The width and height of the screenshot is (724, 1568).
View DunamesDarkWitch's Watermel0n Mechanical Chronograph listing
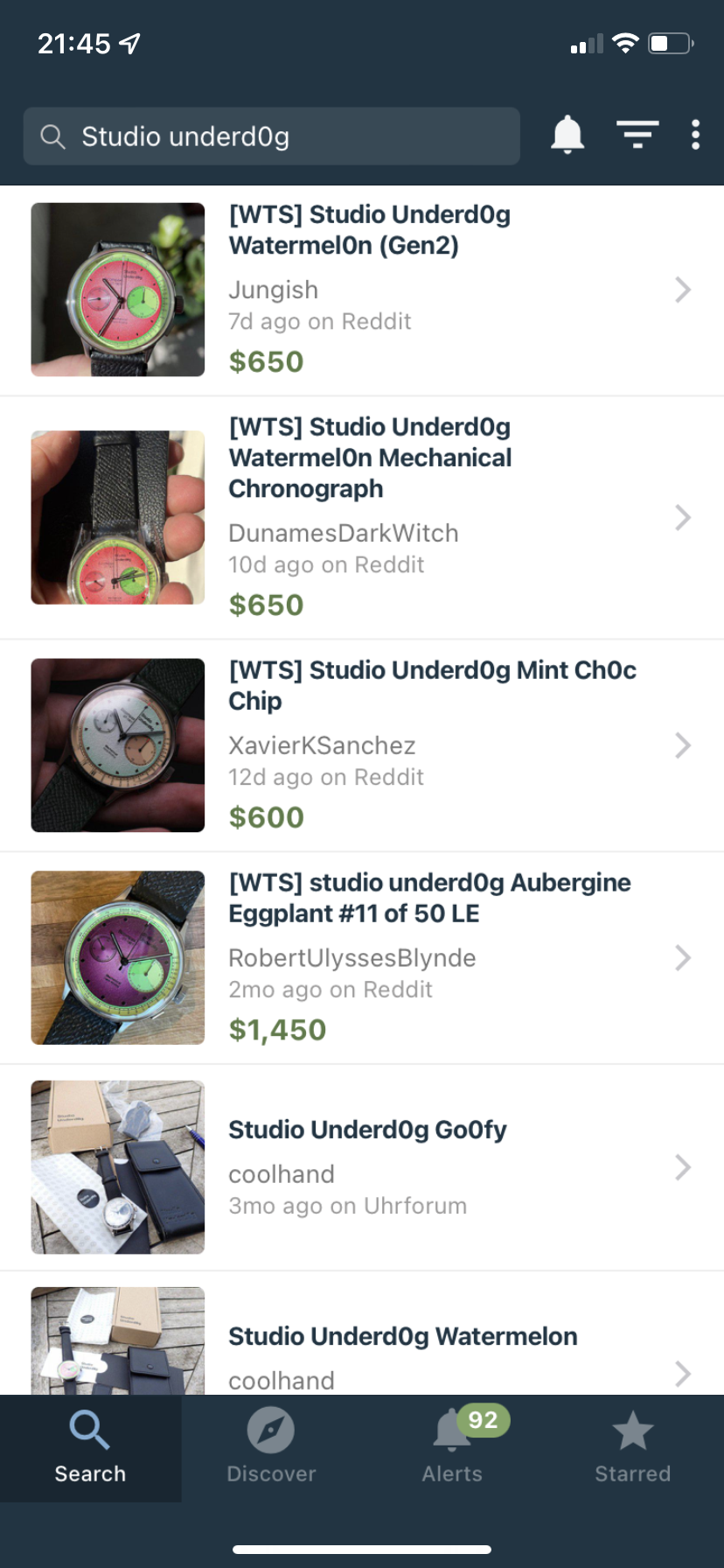362,517
